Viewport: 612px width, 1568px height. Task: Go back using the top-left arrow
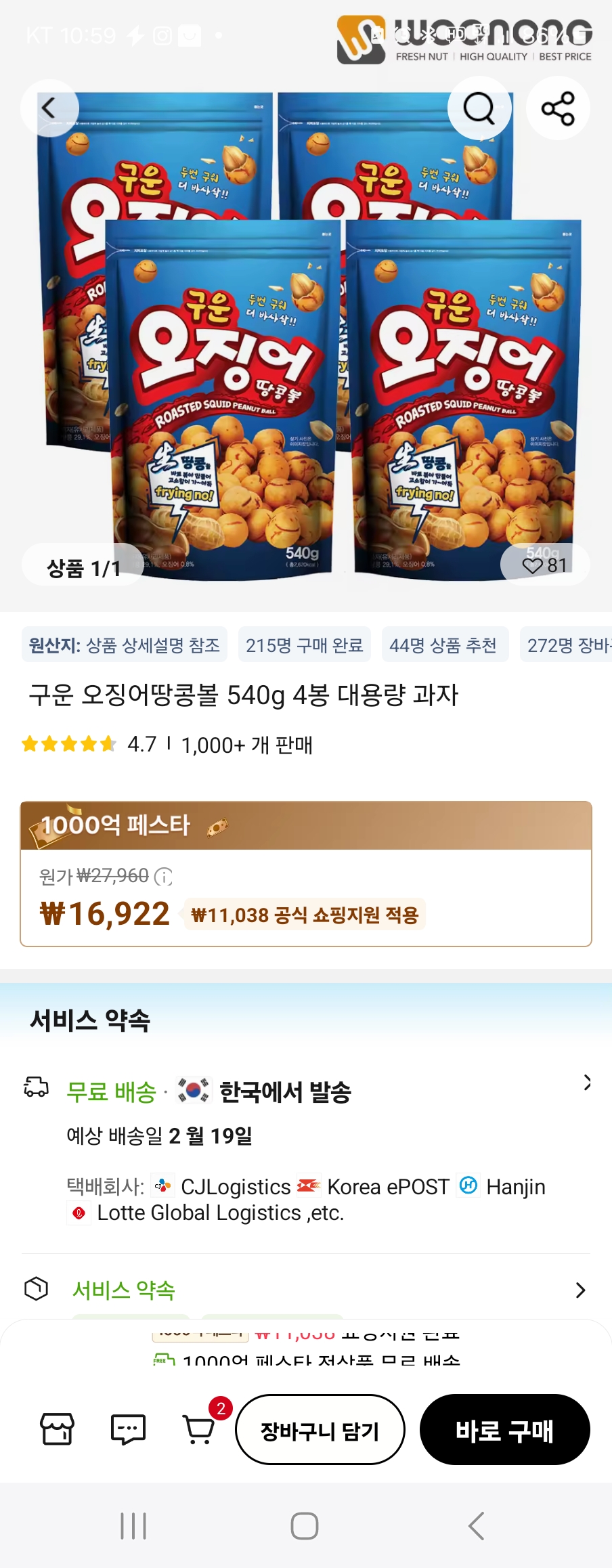coord(49,108)
